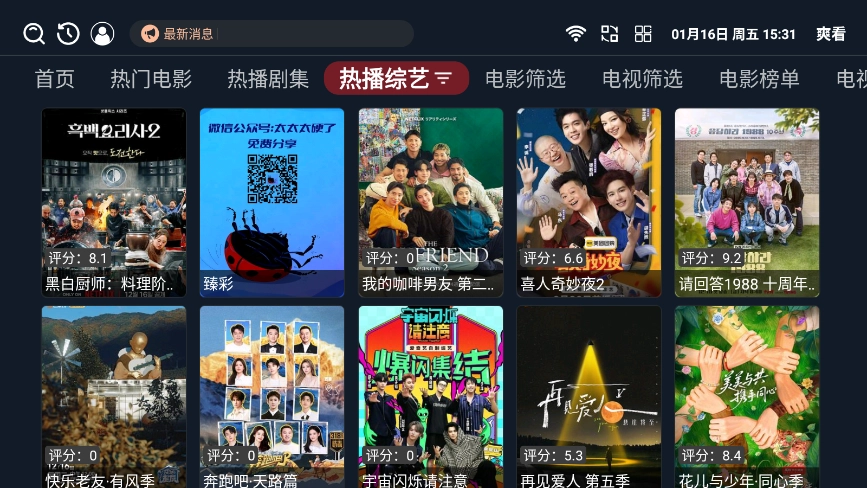Viewport: 867px width, 488px height.
Task: Switch to the 热门电影 tab
Action: pyautogui.click(x=151, y=79)
